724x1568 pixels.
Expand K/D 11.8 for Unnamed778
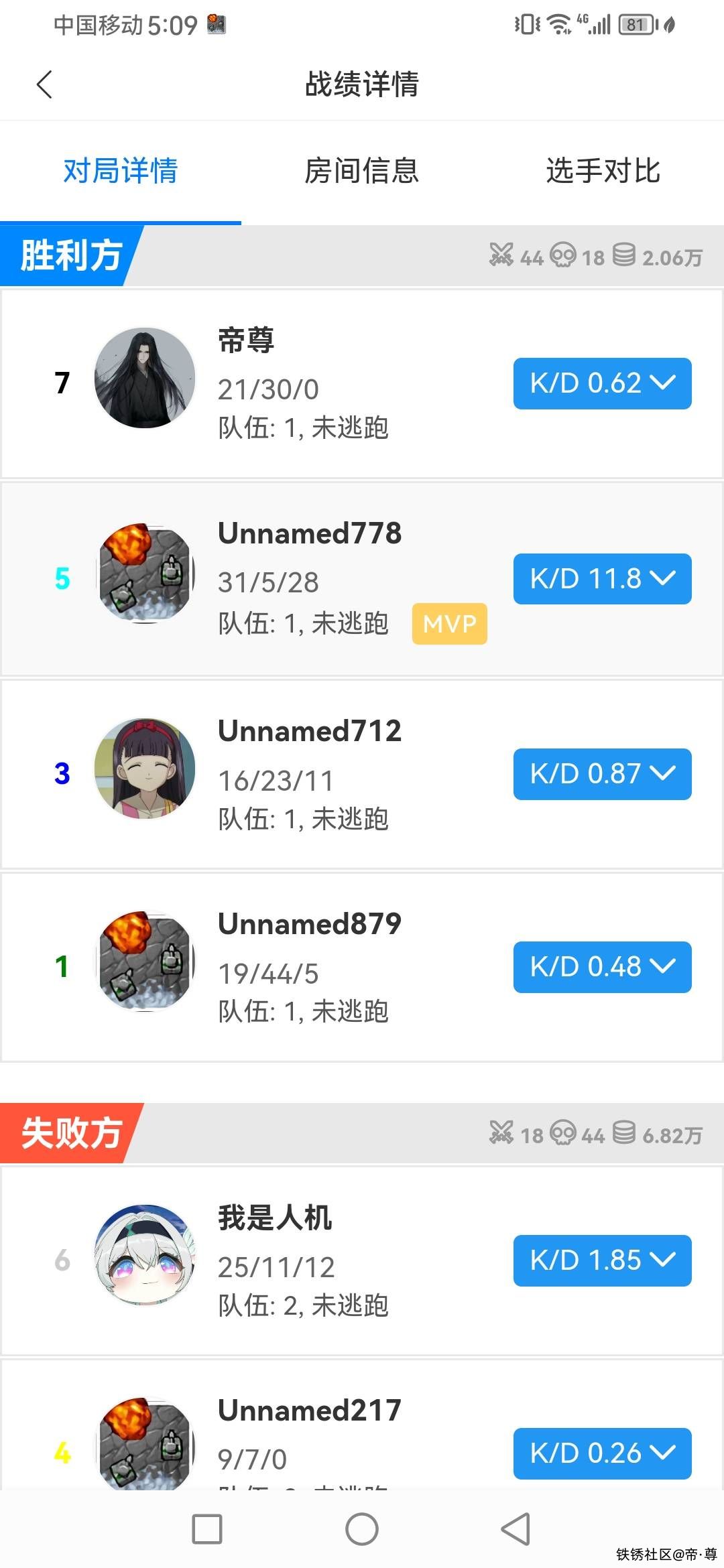602,579
